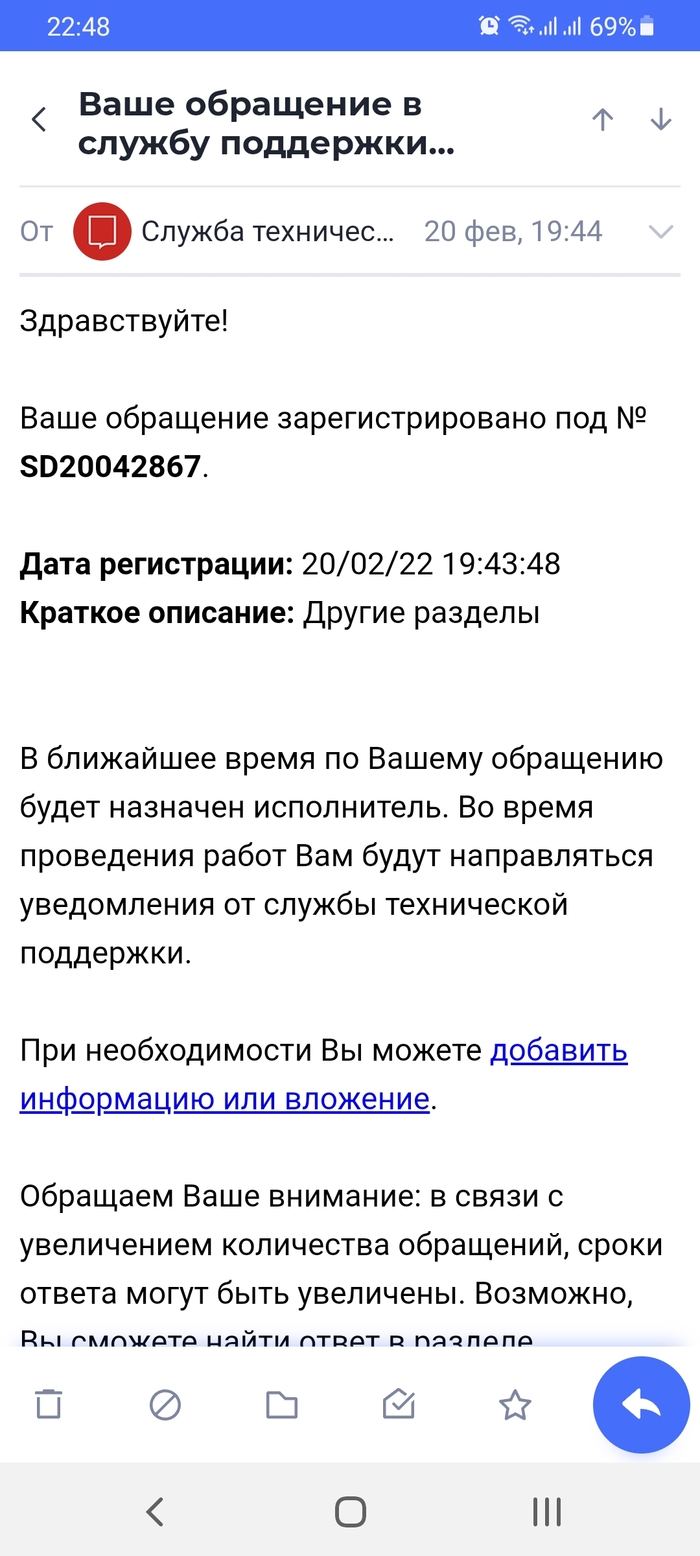
Task: Mark the email as read/unread
Action: click(x=399, y=1405)
